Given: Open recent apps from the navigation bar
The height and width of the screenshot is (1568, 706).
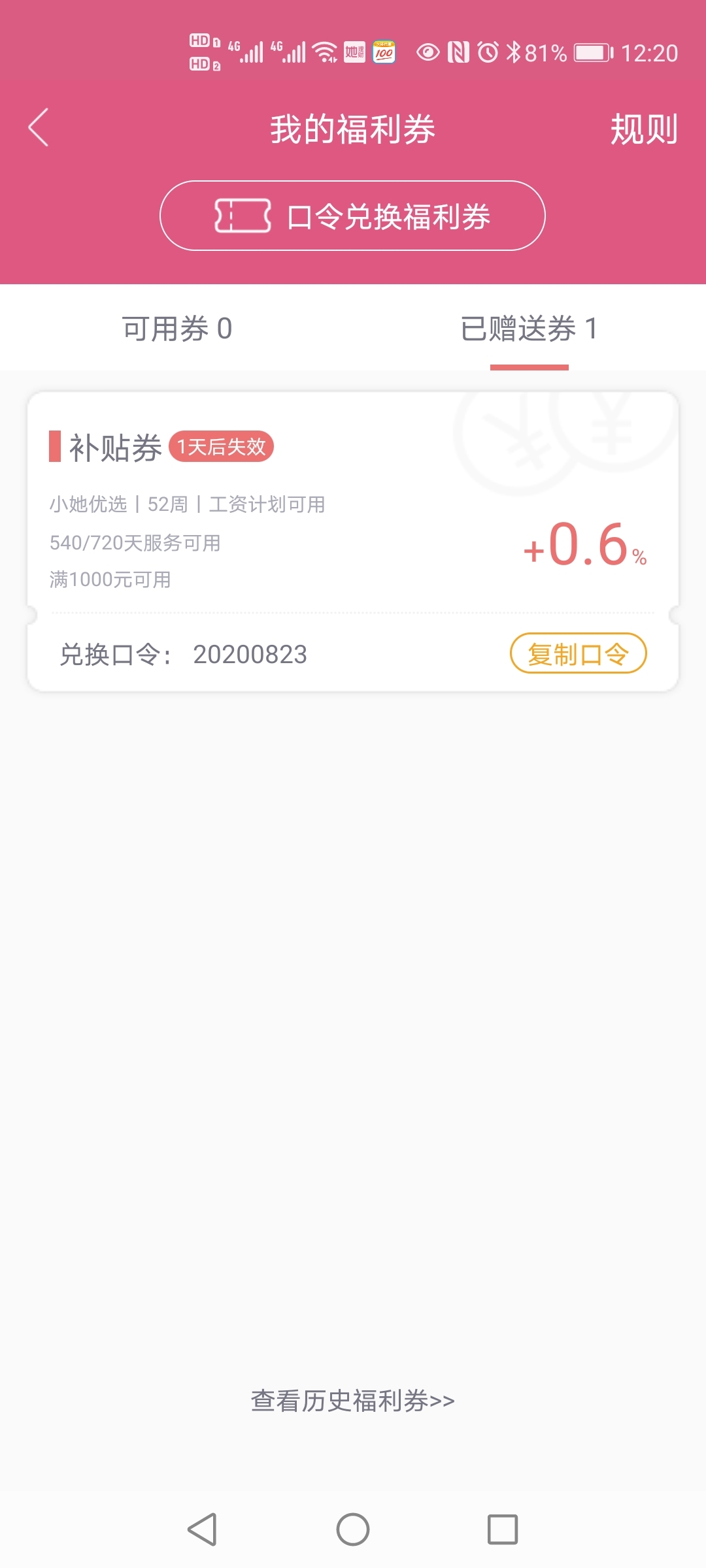Looking at the screenshot, I should [503, 1529].
